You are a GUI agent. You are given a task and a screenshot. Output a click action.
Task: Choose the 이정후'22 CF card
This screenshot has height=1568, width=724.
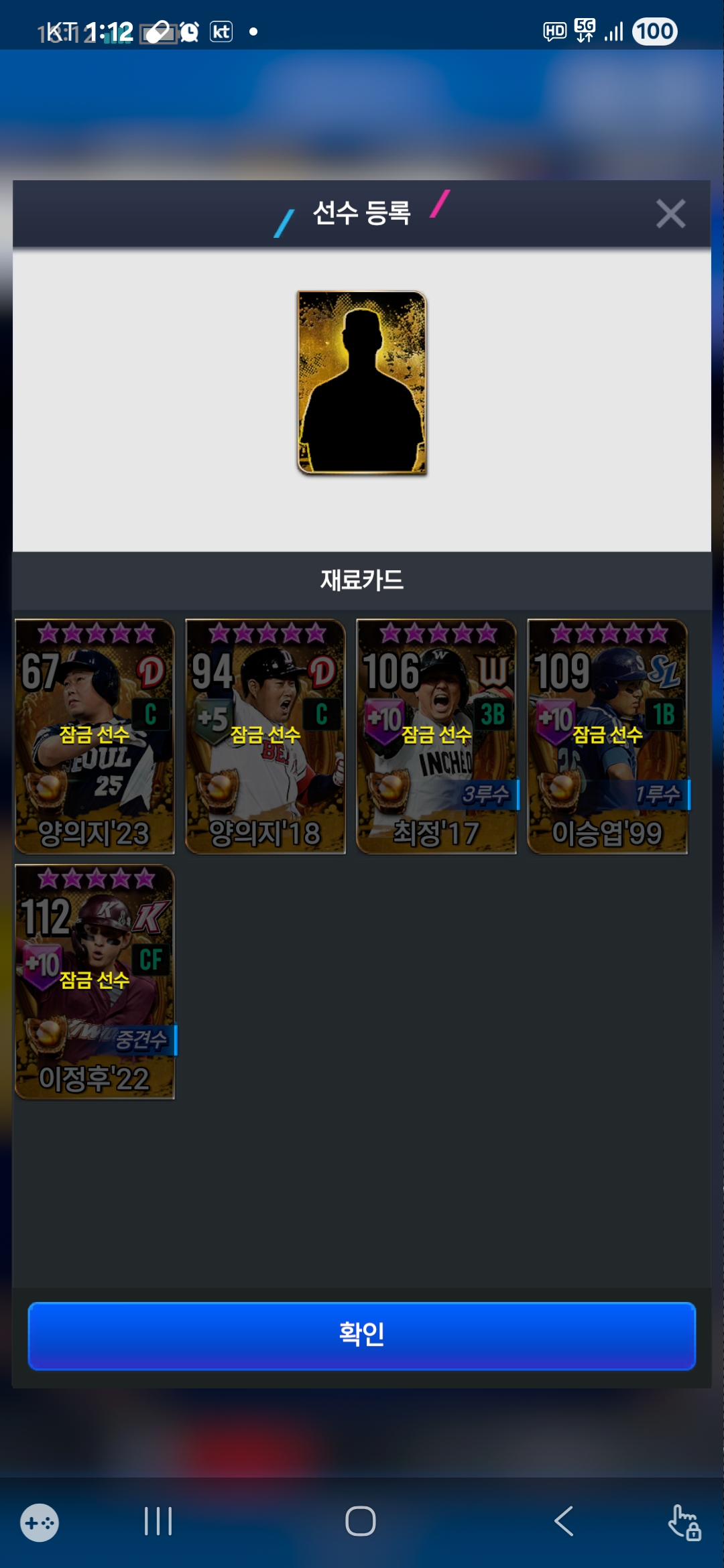point(95,982)
